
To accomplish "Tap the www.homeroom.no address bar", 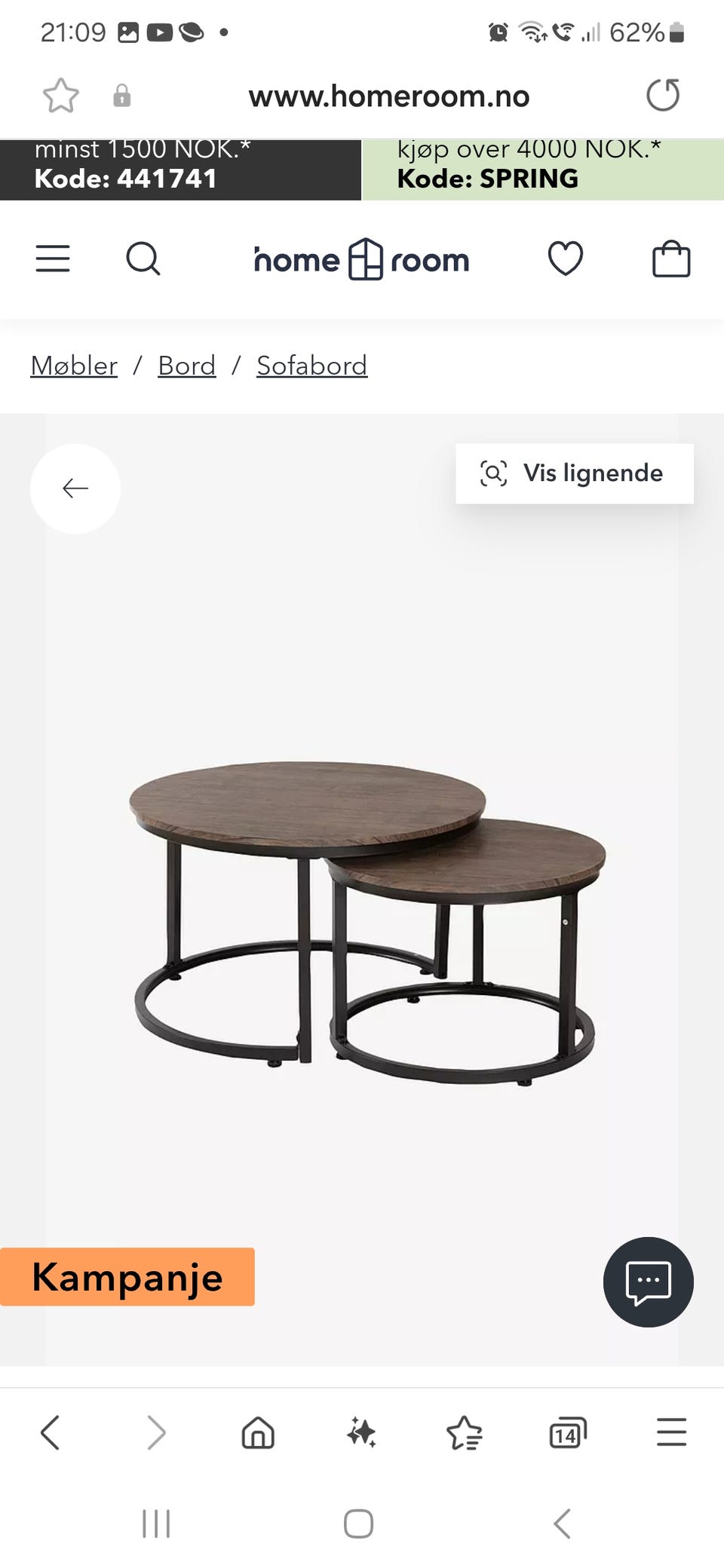I will click(x=388, y=96).
